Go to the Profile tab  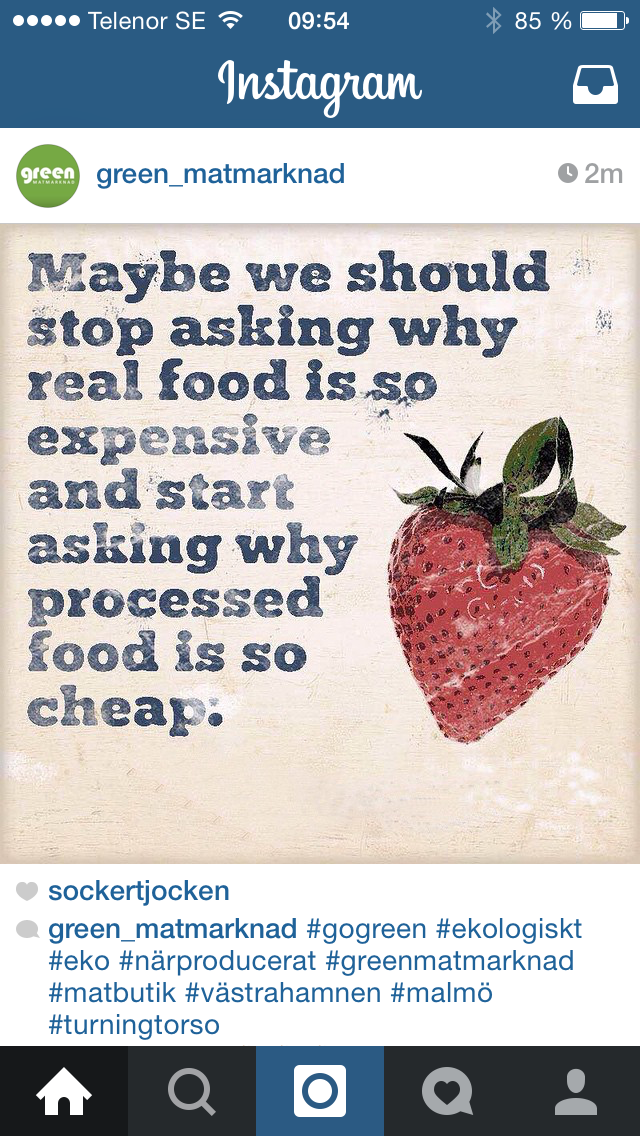click(576, 1091)
